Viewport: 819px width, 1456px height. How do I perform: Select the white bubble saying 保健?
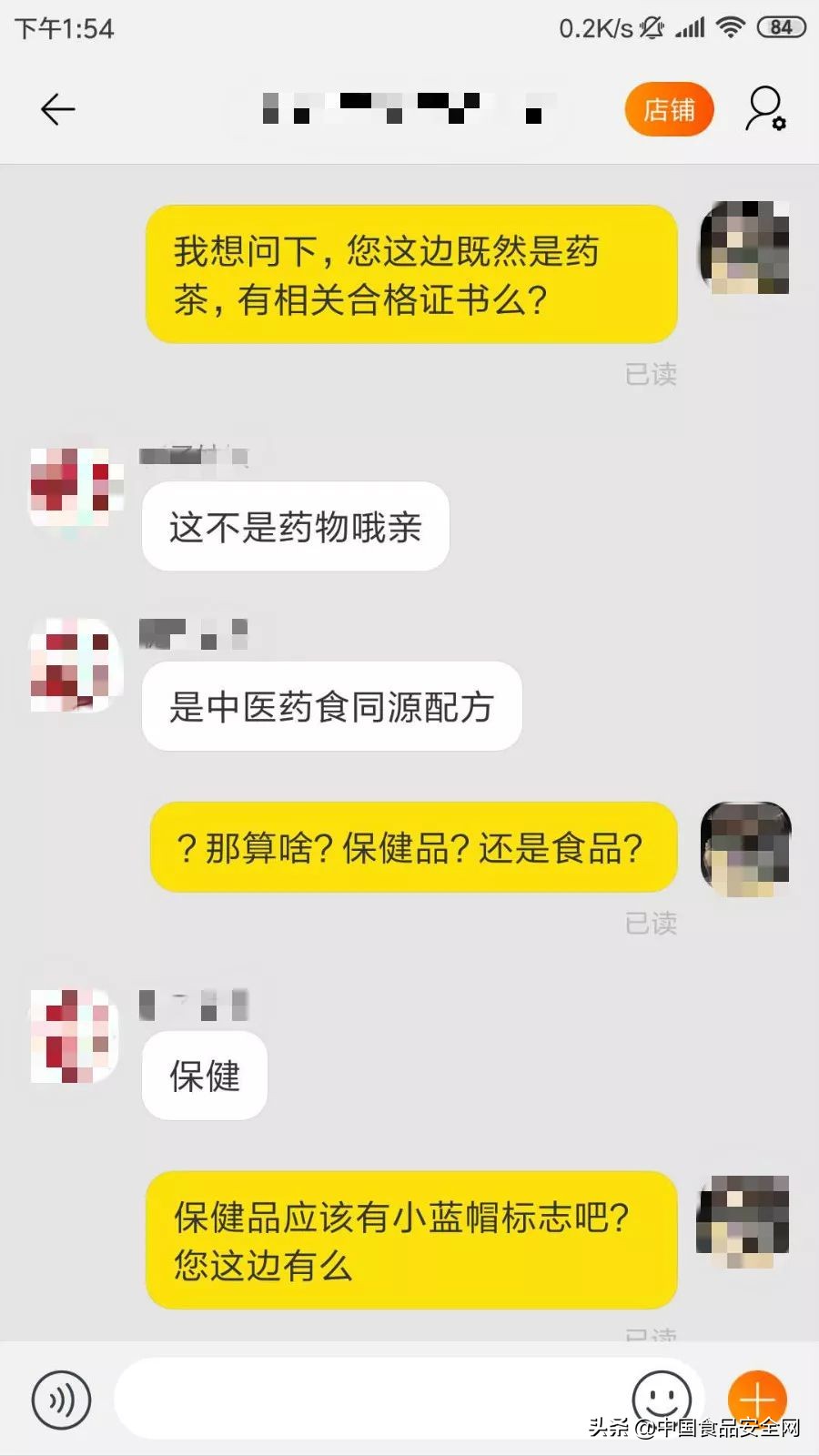click(x=204, y=1076)
